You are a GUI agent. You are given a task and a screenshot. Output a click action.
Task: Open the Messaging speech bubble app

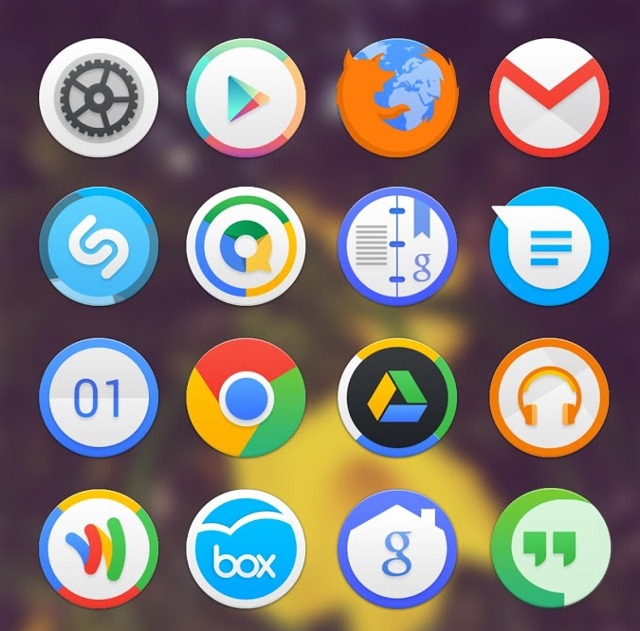(549, 246)
